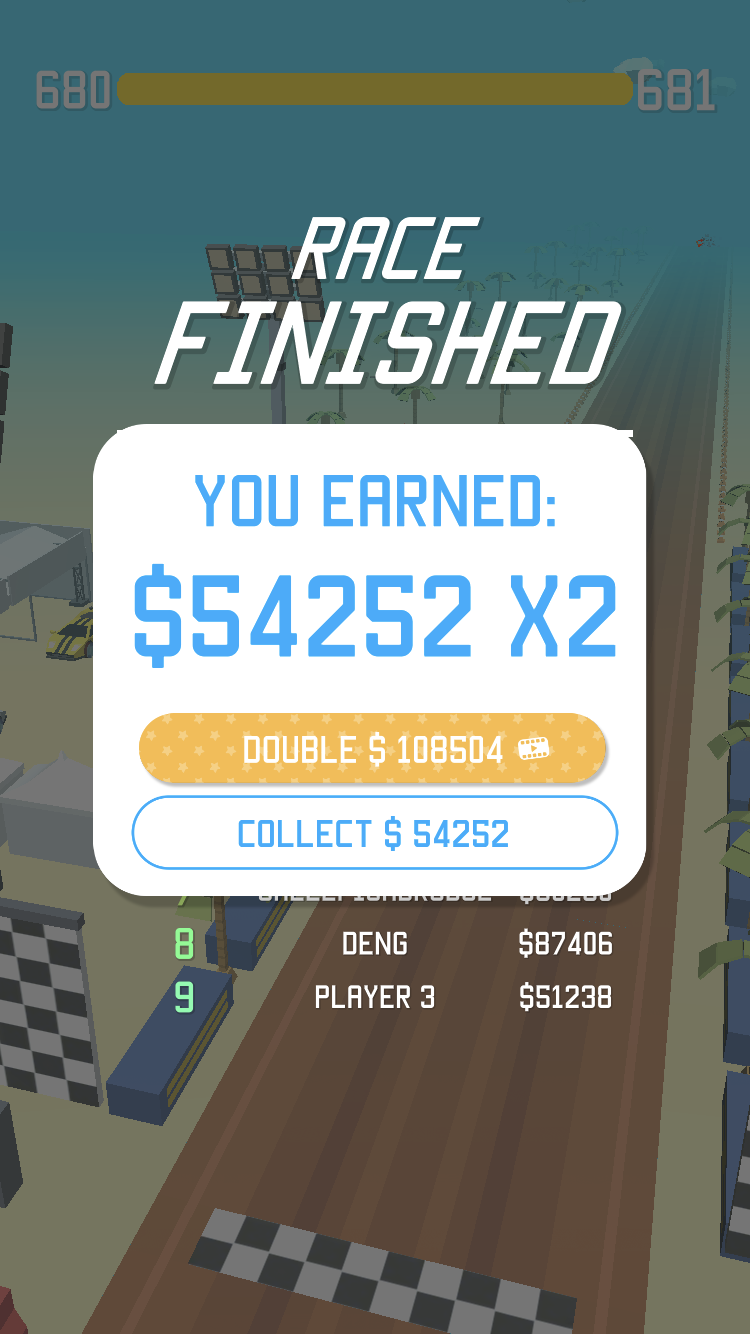Double the reward to $108504
750x1334 pixels.
372,748
